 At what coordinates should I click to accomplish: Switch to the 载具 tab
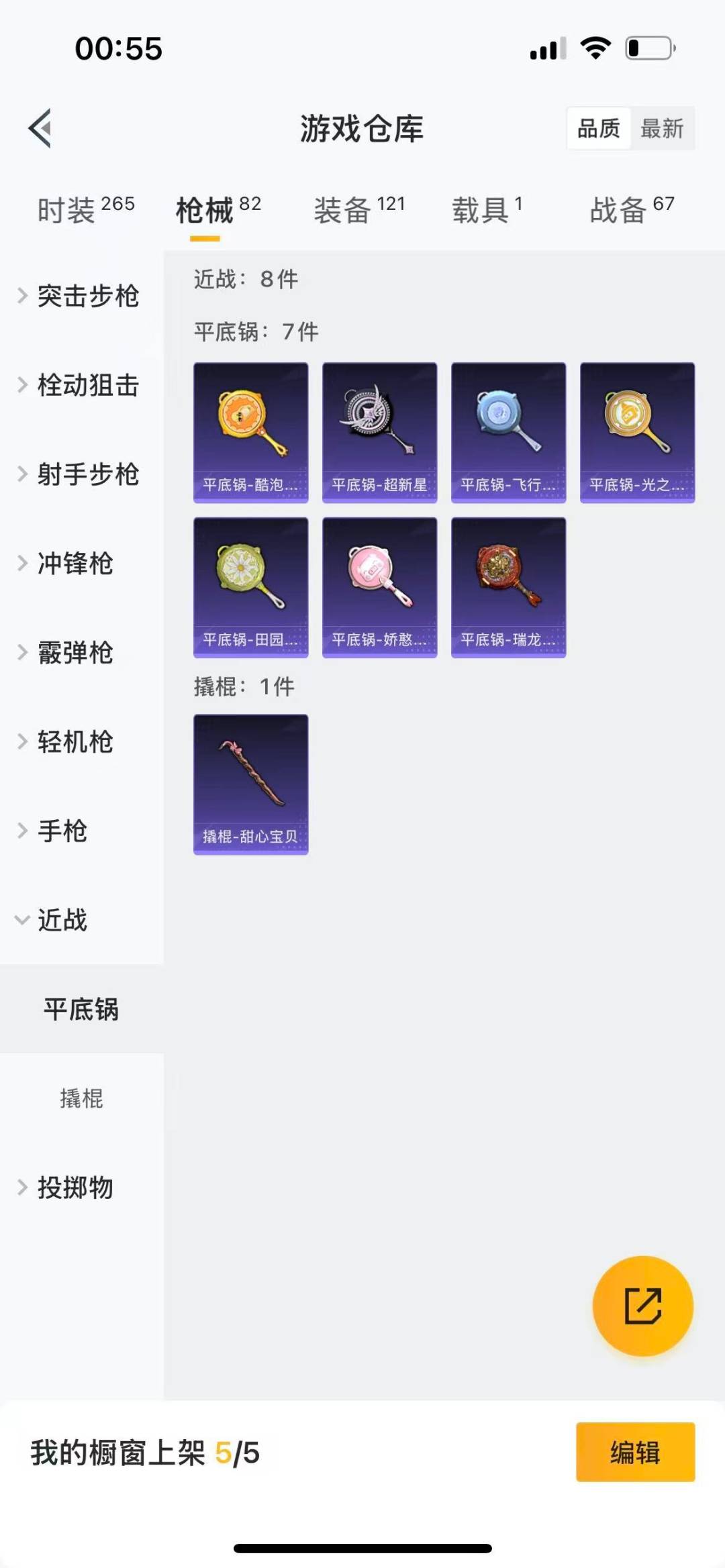pyautogui.click(x=487, y=210)
